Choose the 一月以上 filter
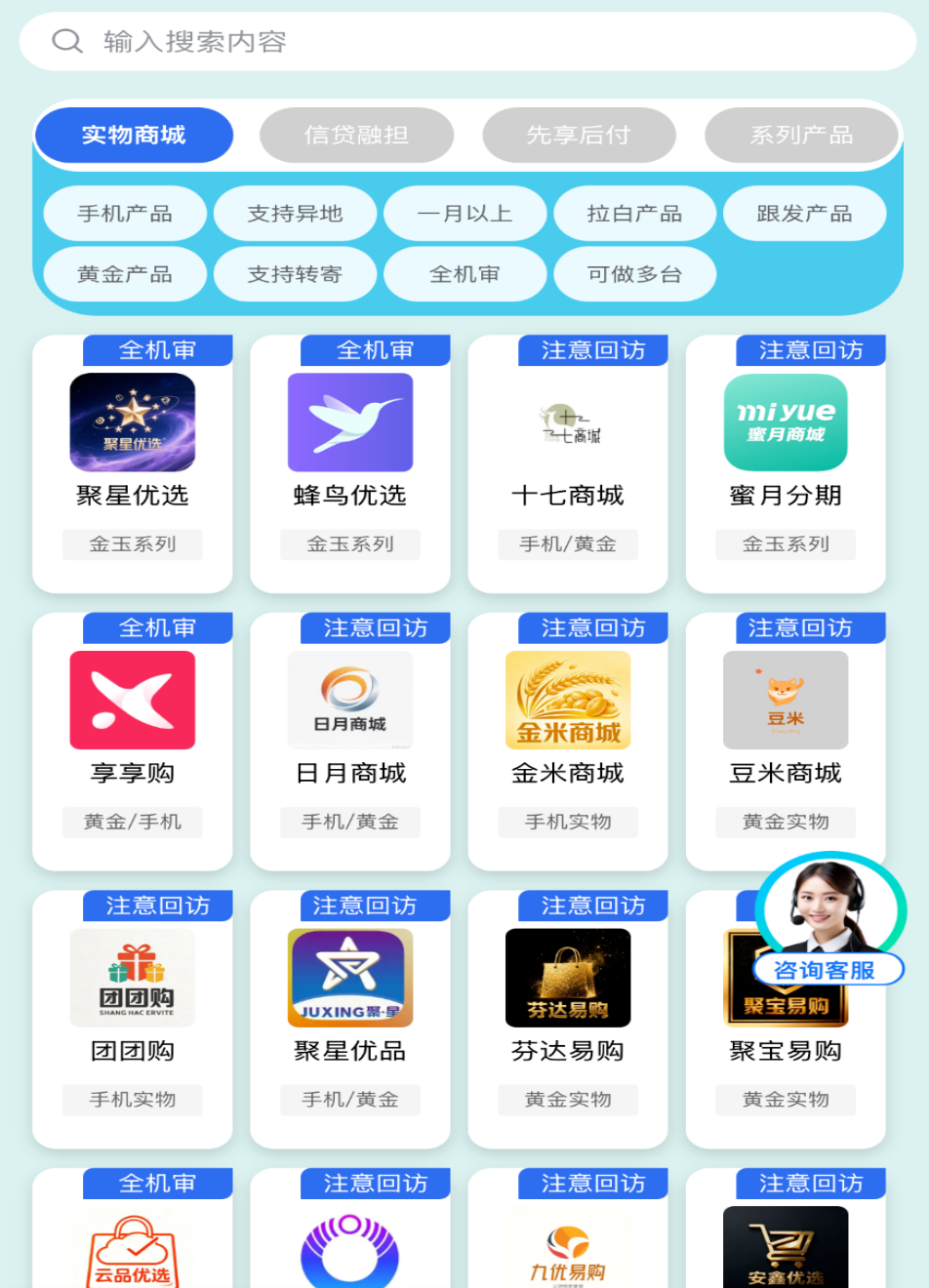This screenshot has width=929, height=1288. click(x=464, y=214)
